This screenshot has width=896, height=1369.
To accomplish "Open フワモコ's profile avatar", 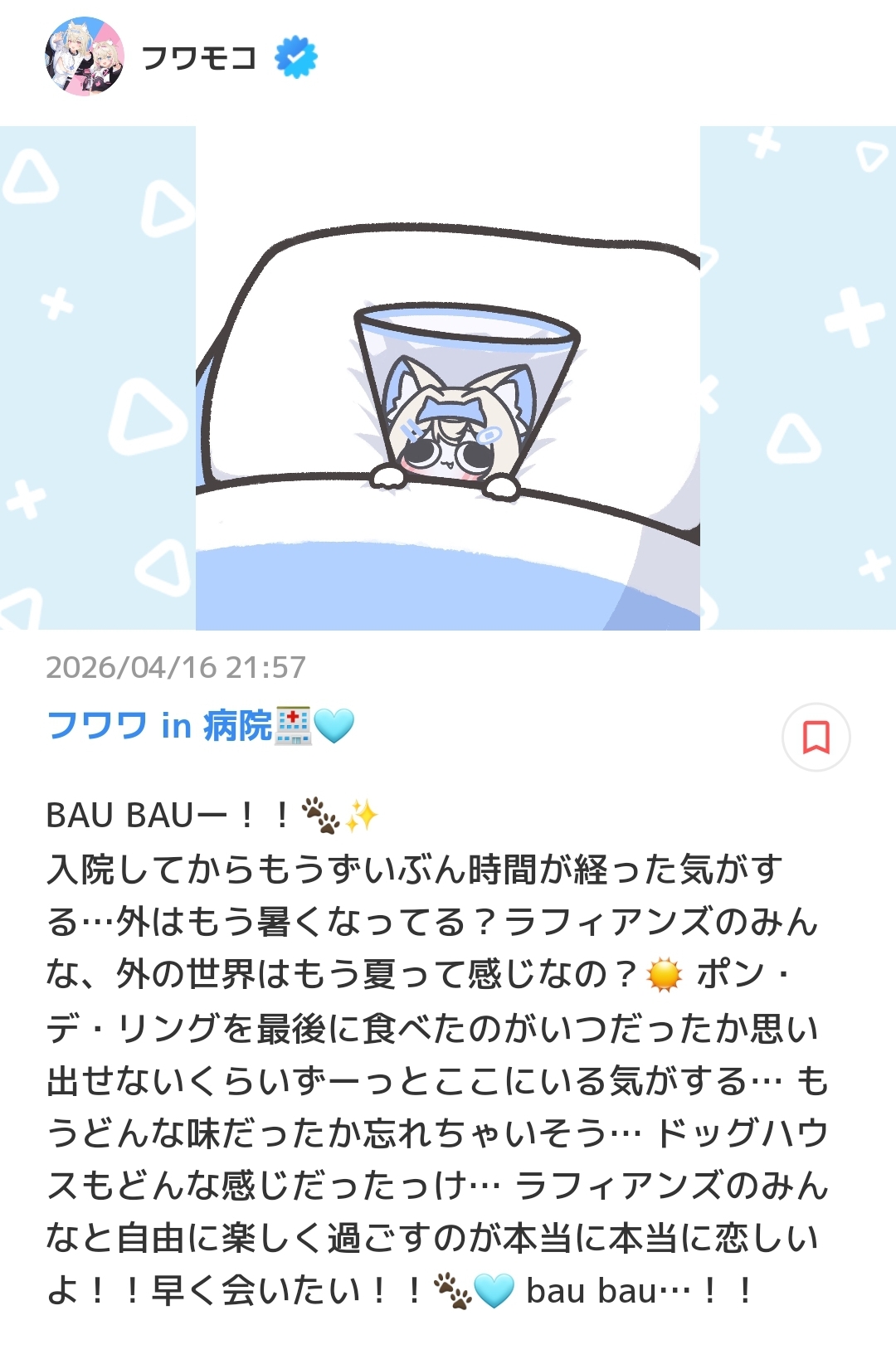I will point(84,56).
